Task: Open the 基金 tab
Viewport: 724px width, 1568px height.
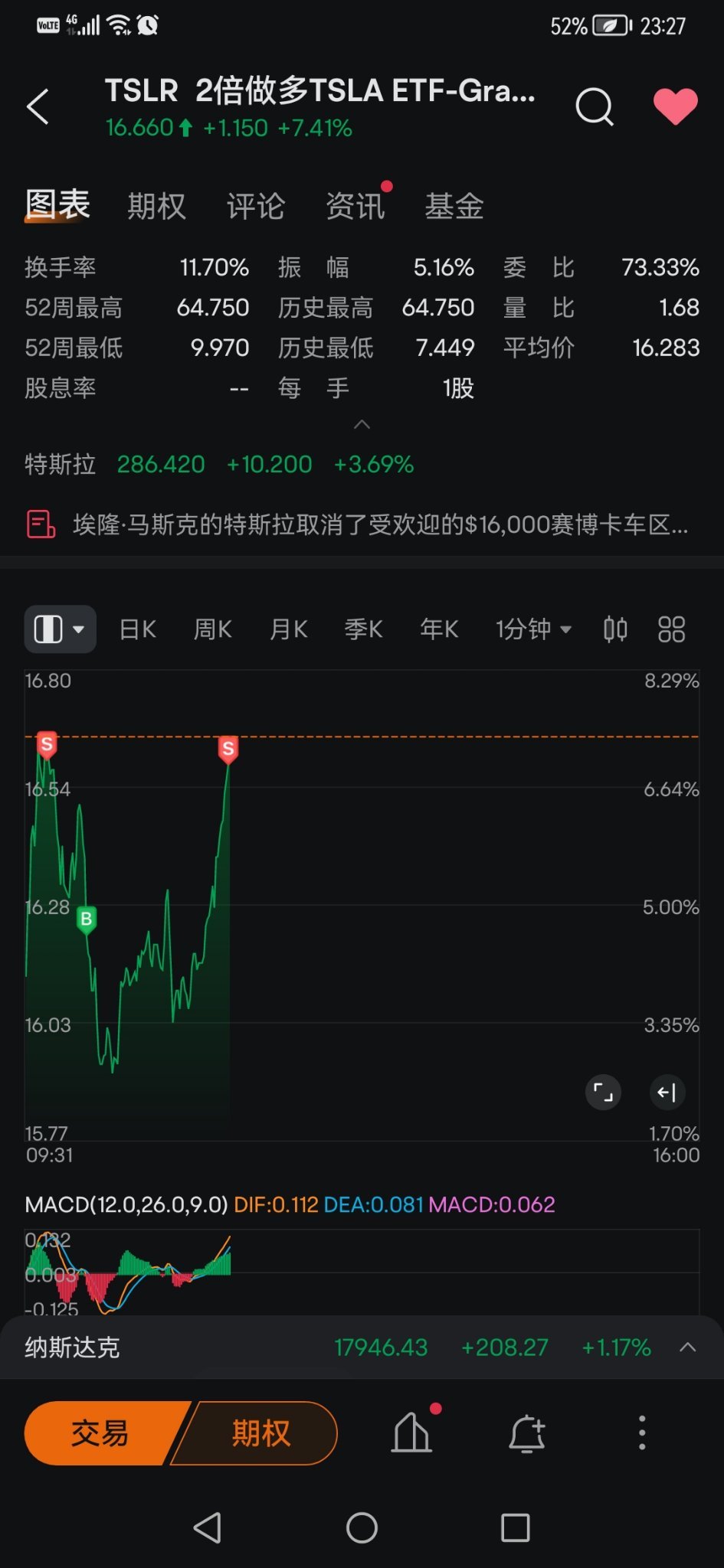Action: [x=454, y=206]
